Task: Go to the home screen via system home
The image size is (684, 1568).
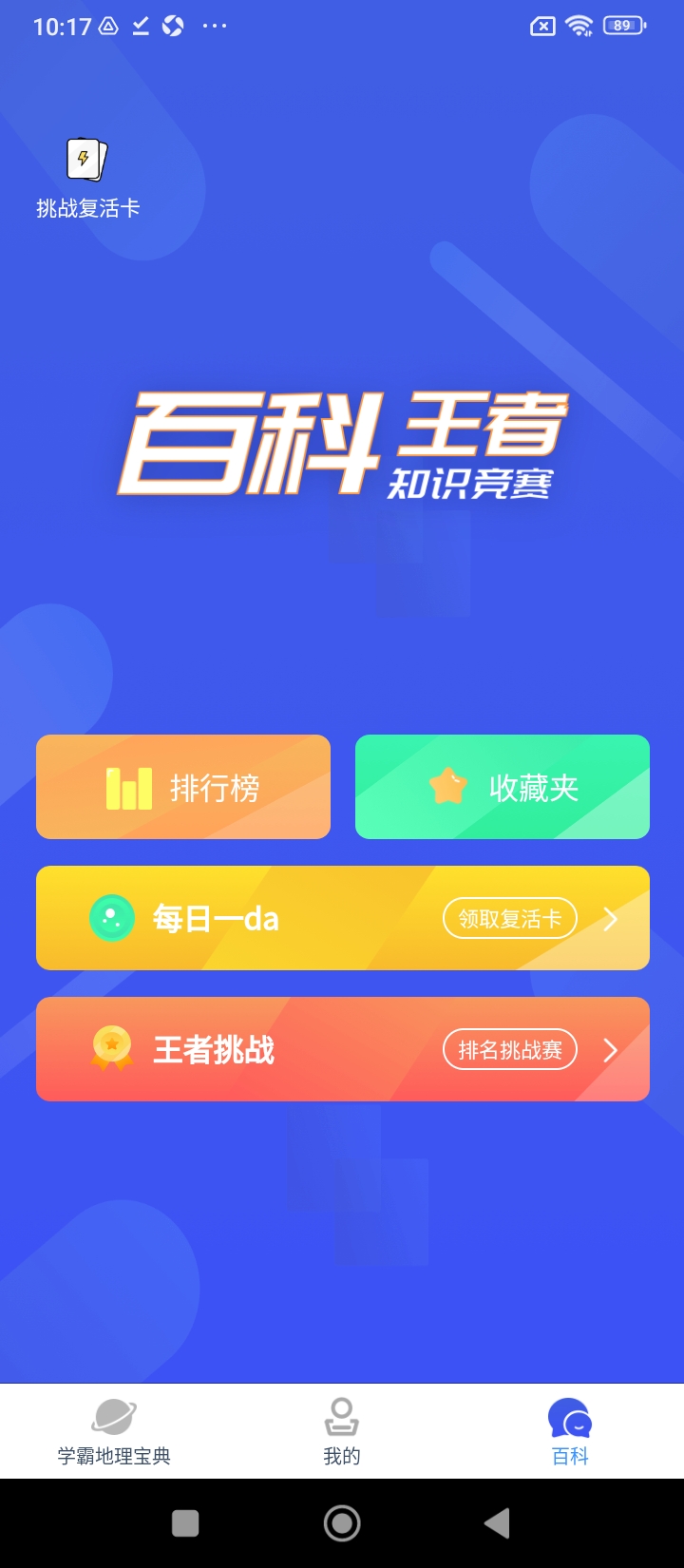Action: [342, 1523]
